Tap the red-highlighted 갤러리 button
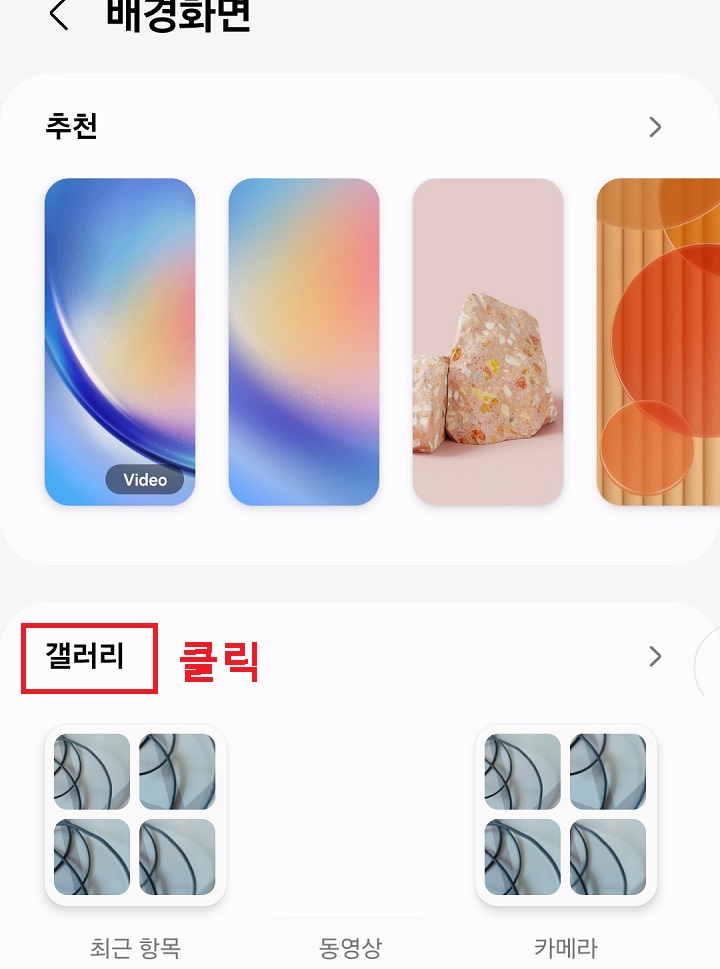 click(87, 656)
